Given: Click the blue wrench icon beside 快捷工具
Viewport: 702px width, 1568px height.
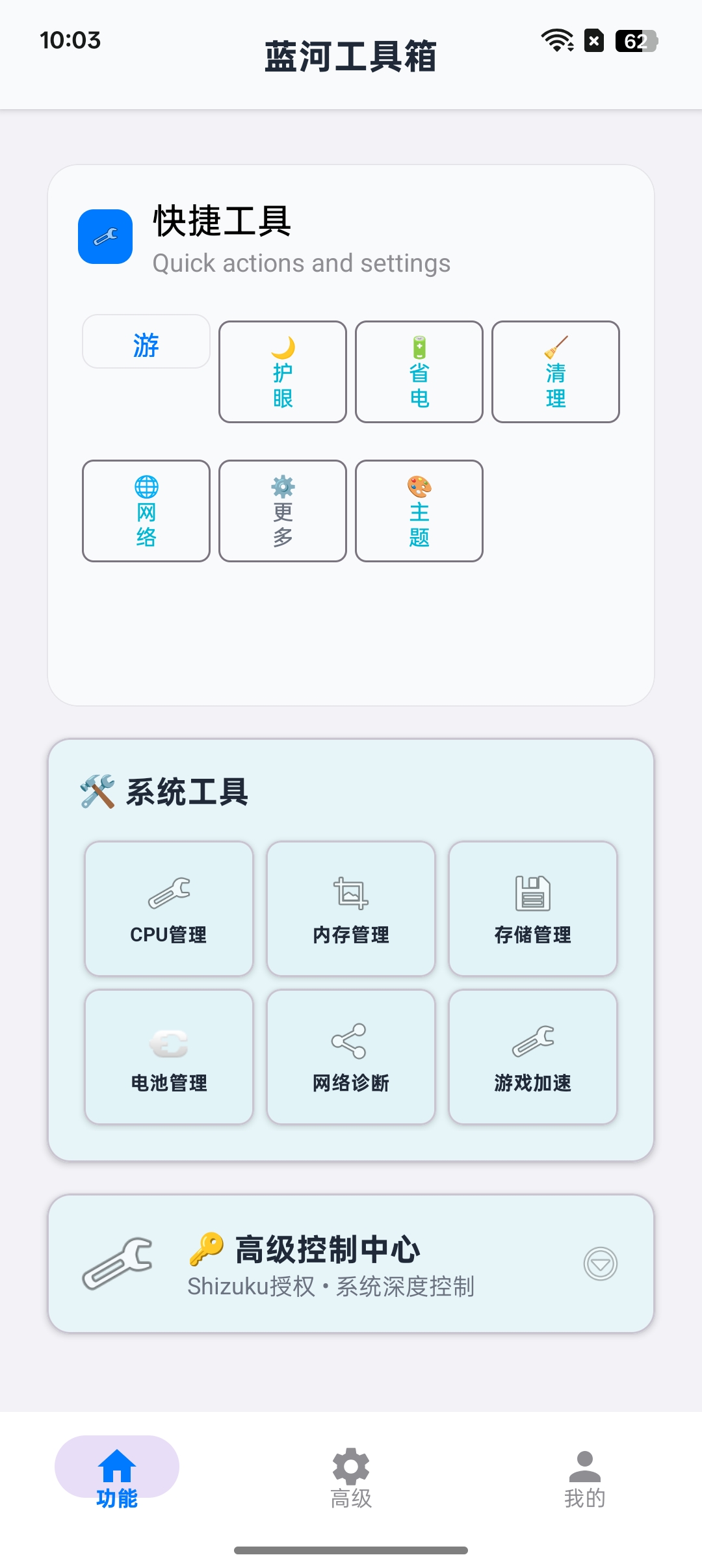Looking at the screenshot, I should pyautogui.click(x=104, y=237).
